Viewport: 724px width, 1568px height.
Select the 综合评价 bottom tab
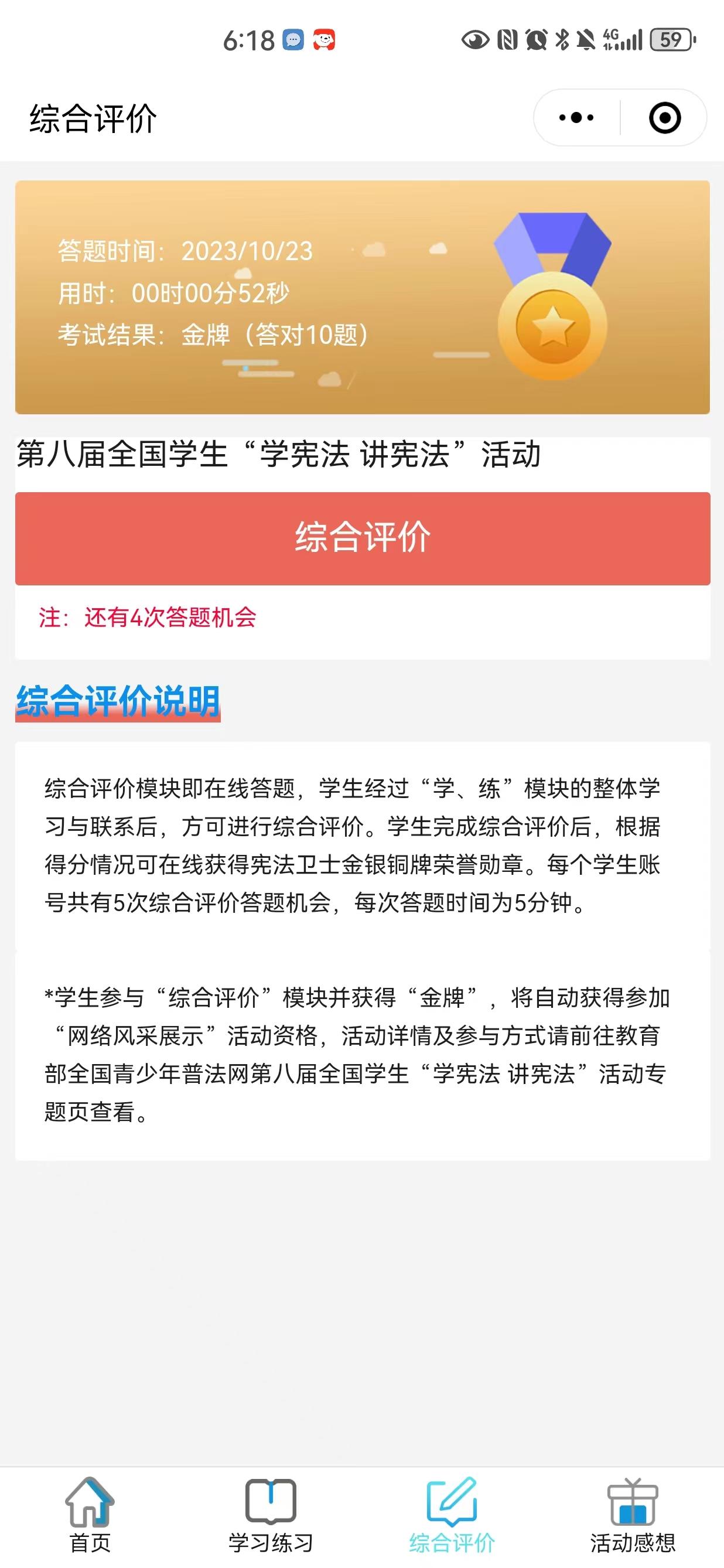pyautogui.click(x=452, y=1516)
